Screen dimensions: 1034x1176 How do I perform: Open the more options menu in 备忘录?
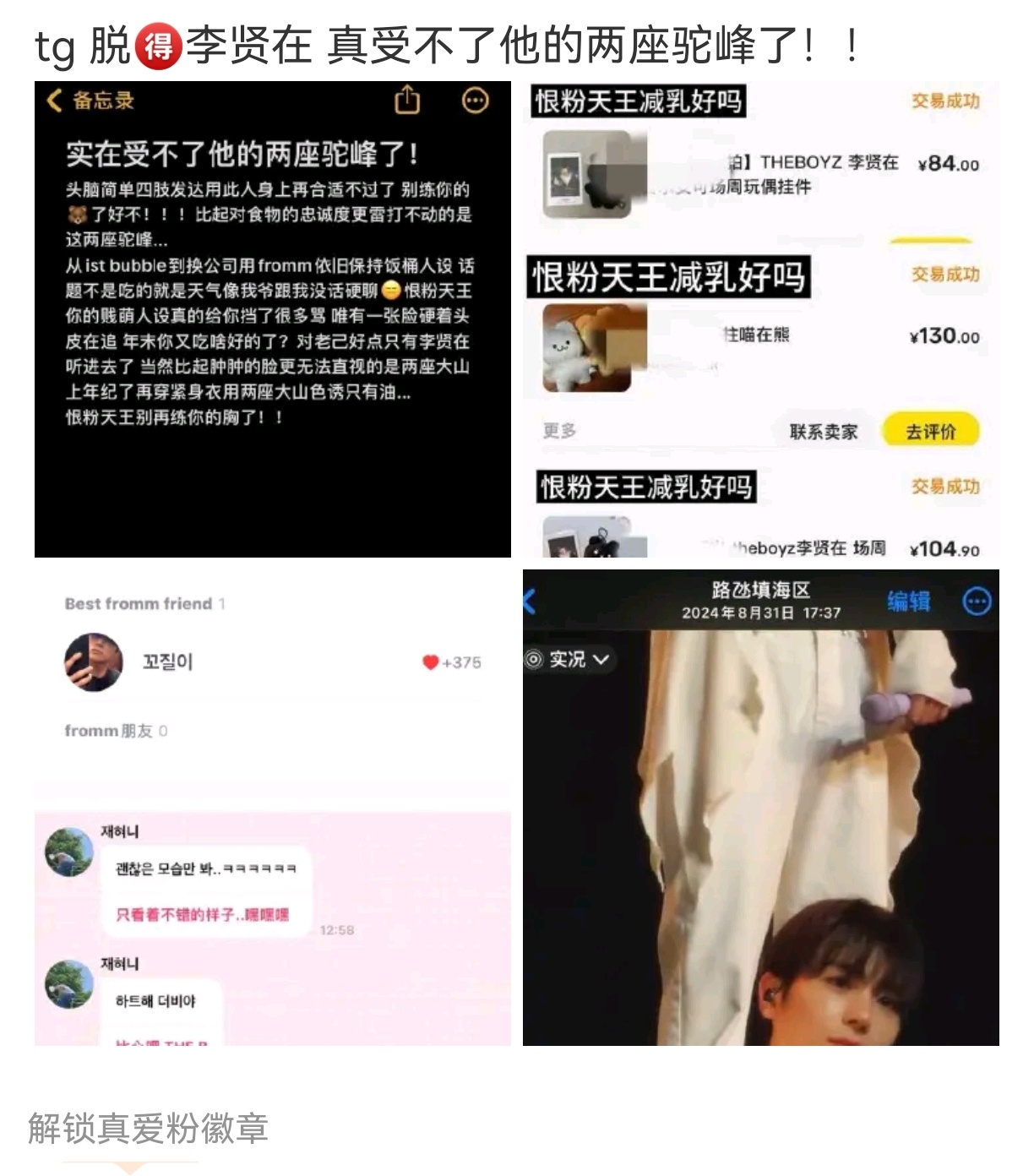(x=476, y=101)
